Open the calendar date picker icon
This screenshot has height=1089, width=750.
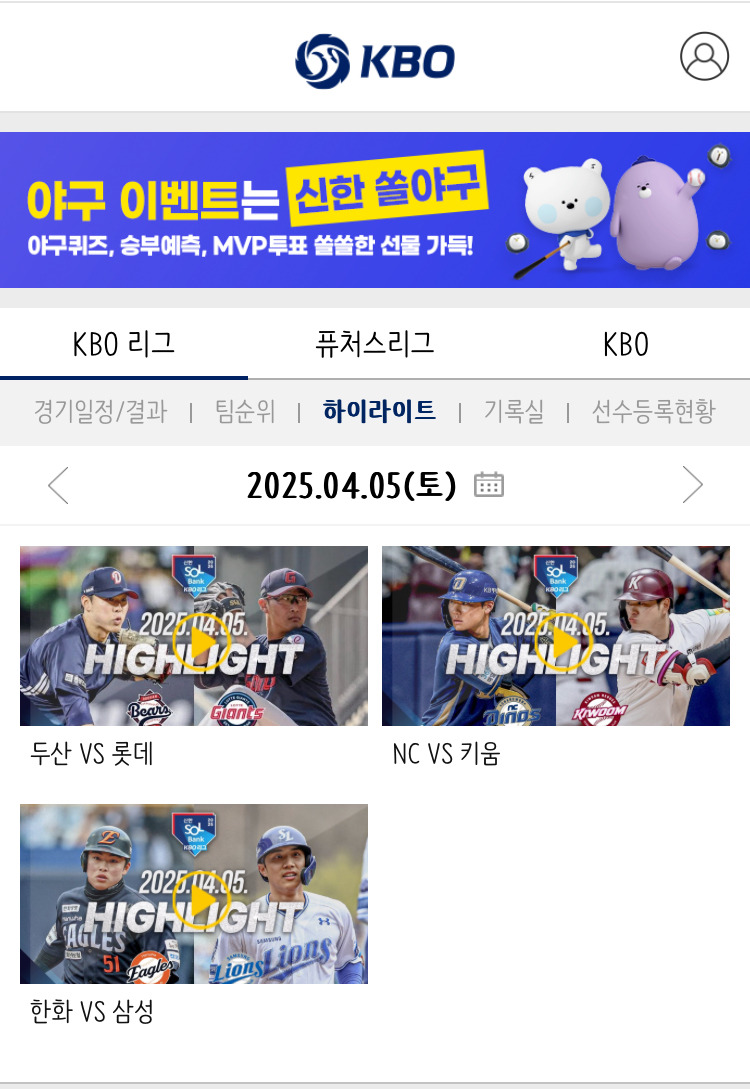[489, 483]
